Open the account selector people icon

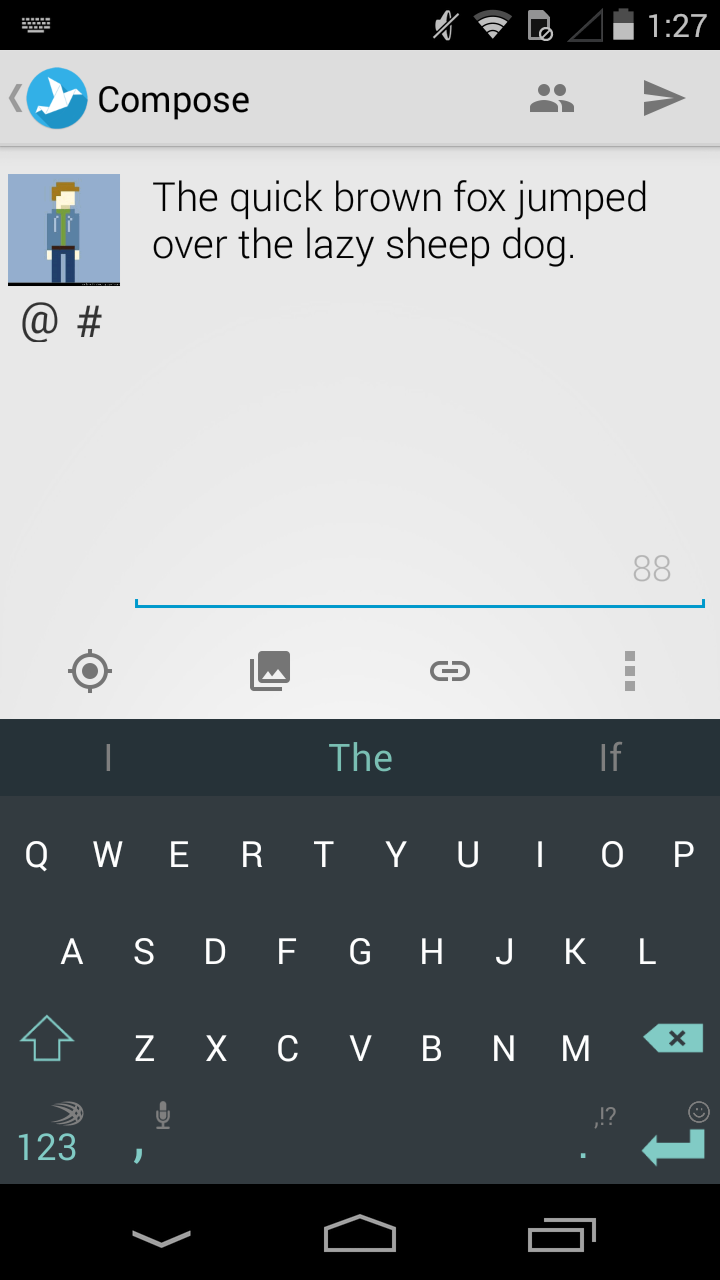click(x=551, y=98)
